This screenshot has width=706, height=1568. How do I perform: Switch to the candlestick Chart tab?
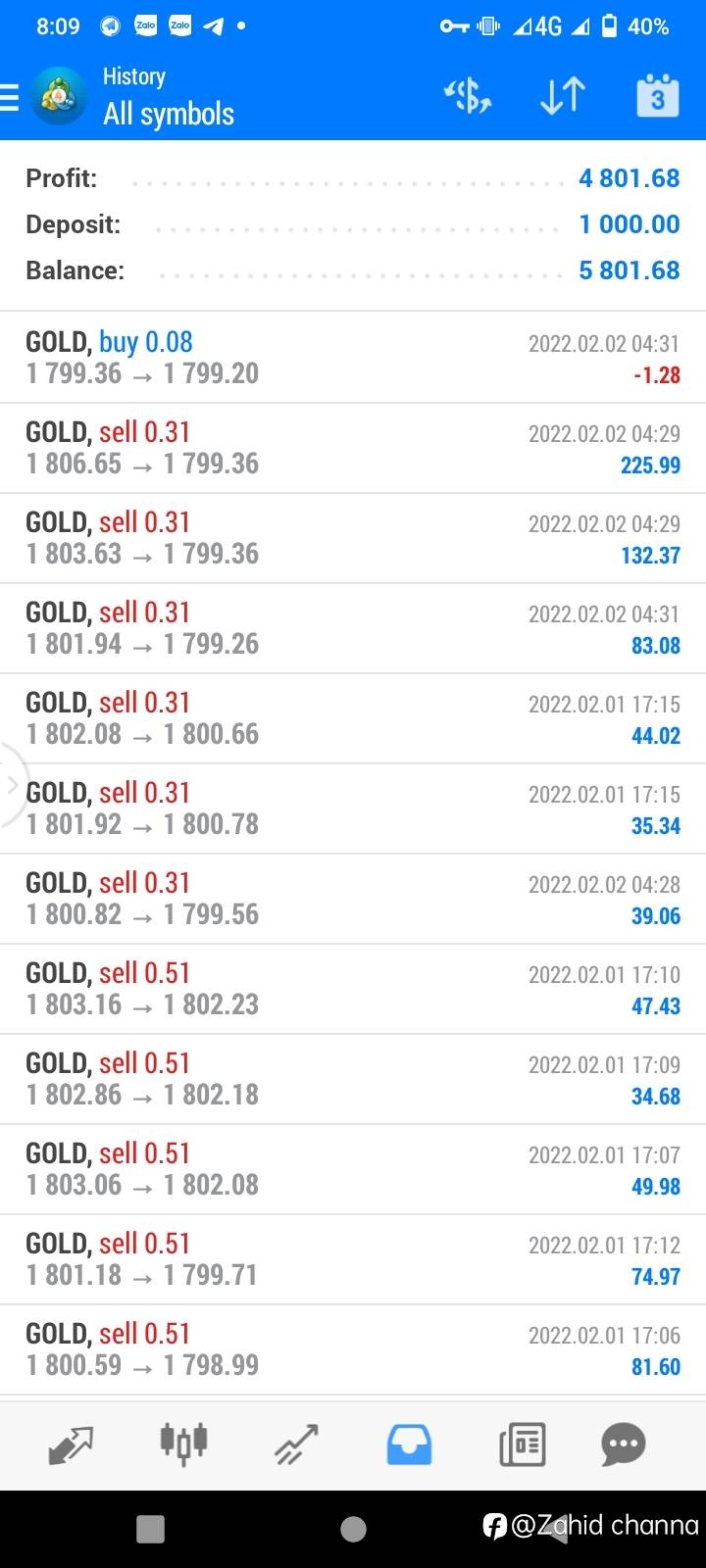(183, 1443)
